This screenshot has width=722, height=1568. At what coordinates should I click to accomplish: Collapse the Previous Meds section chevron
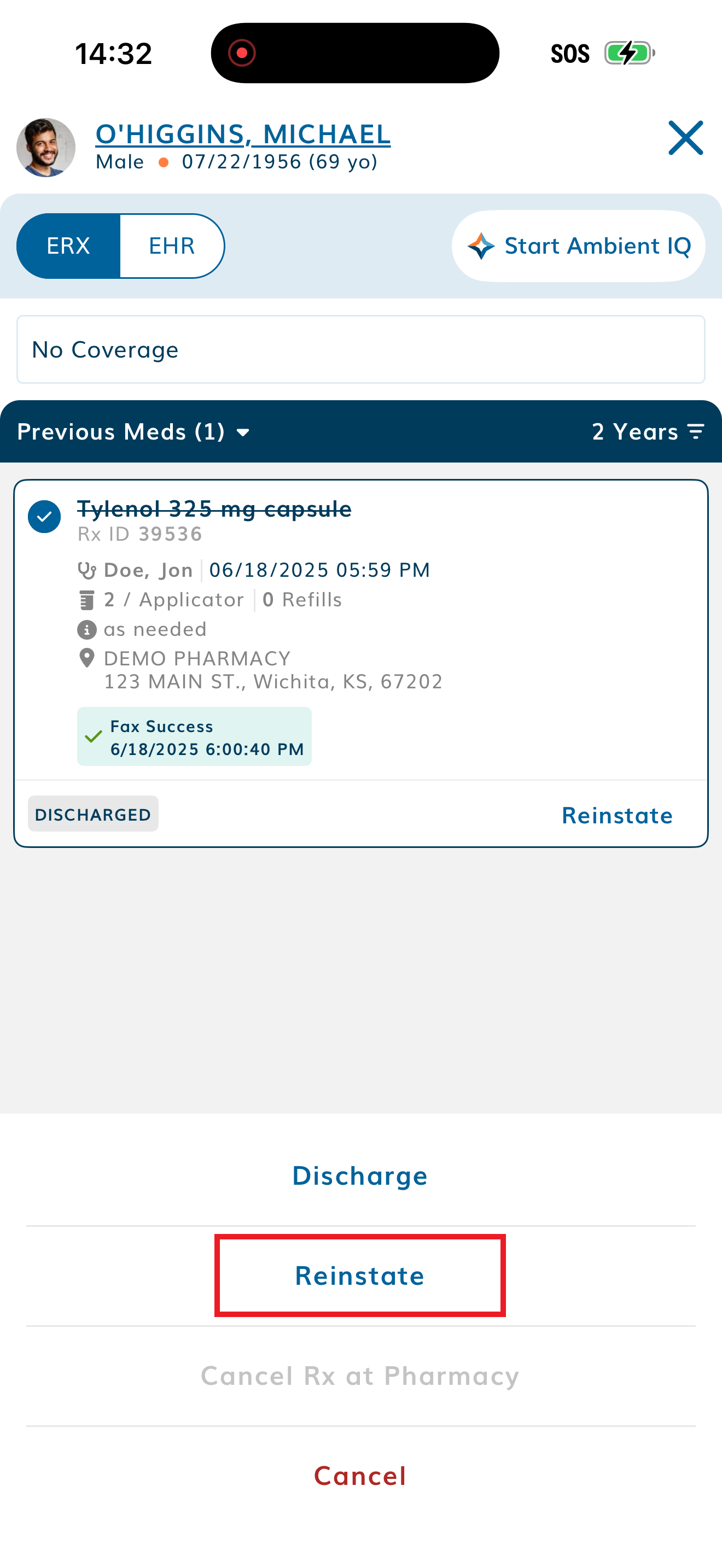click(x=243, y=432)
